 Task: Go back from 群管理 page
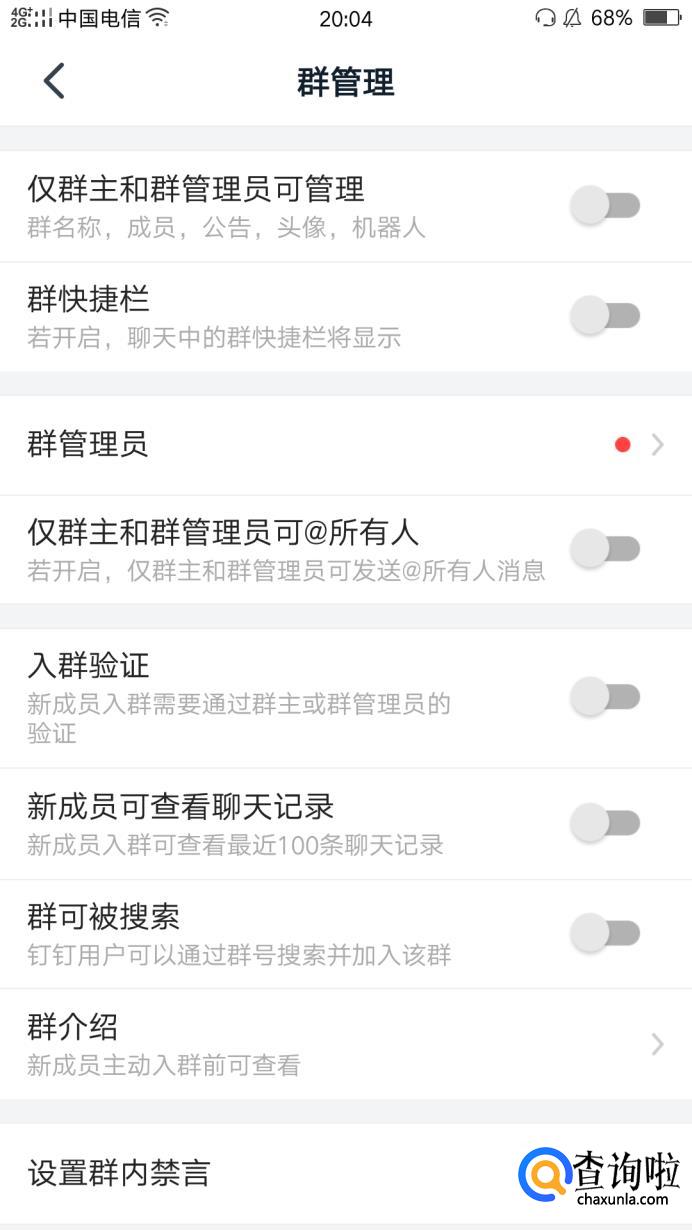click(54, 81)
